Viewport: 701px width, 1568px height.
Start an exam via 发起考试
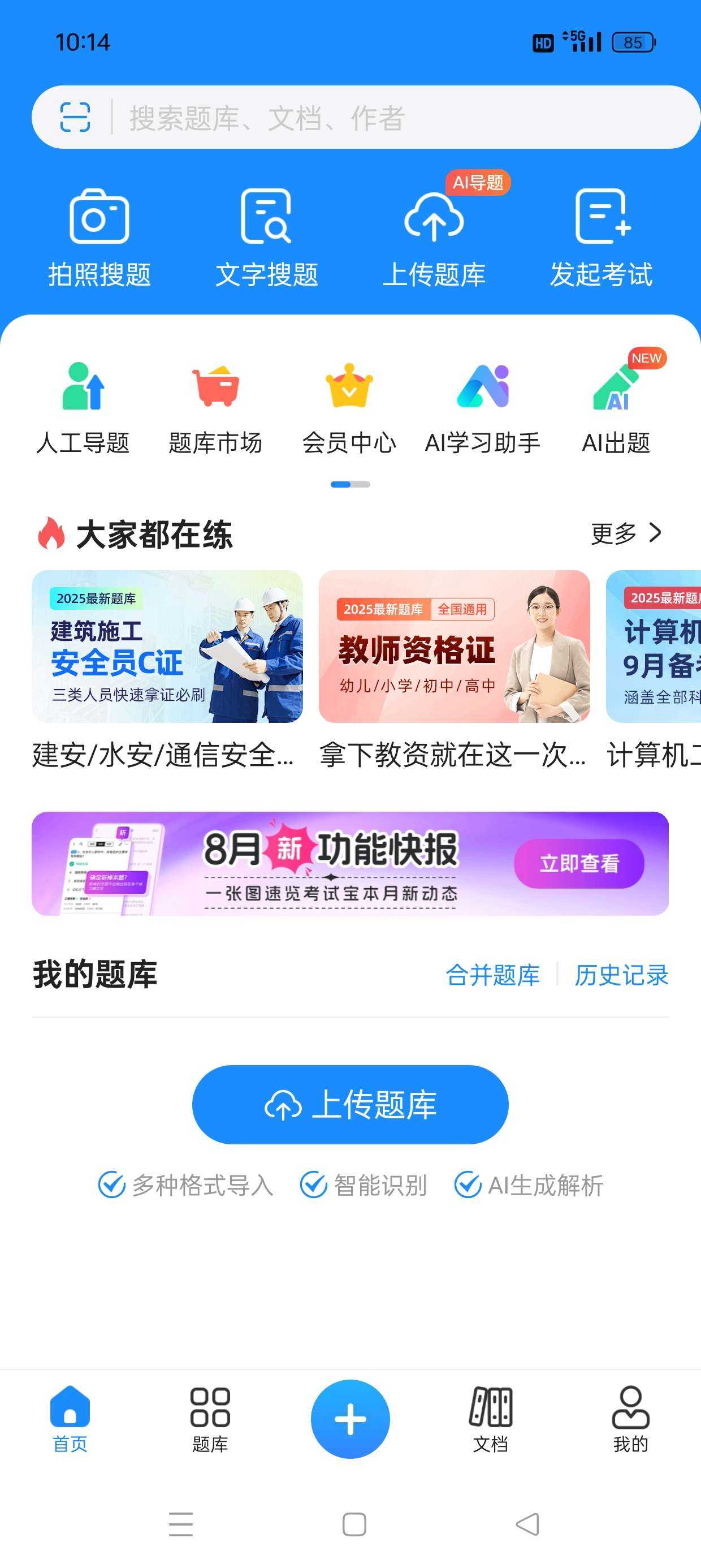coord(601,238)
